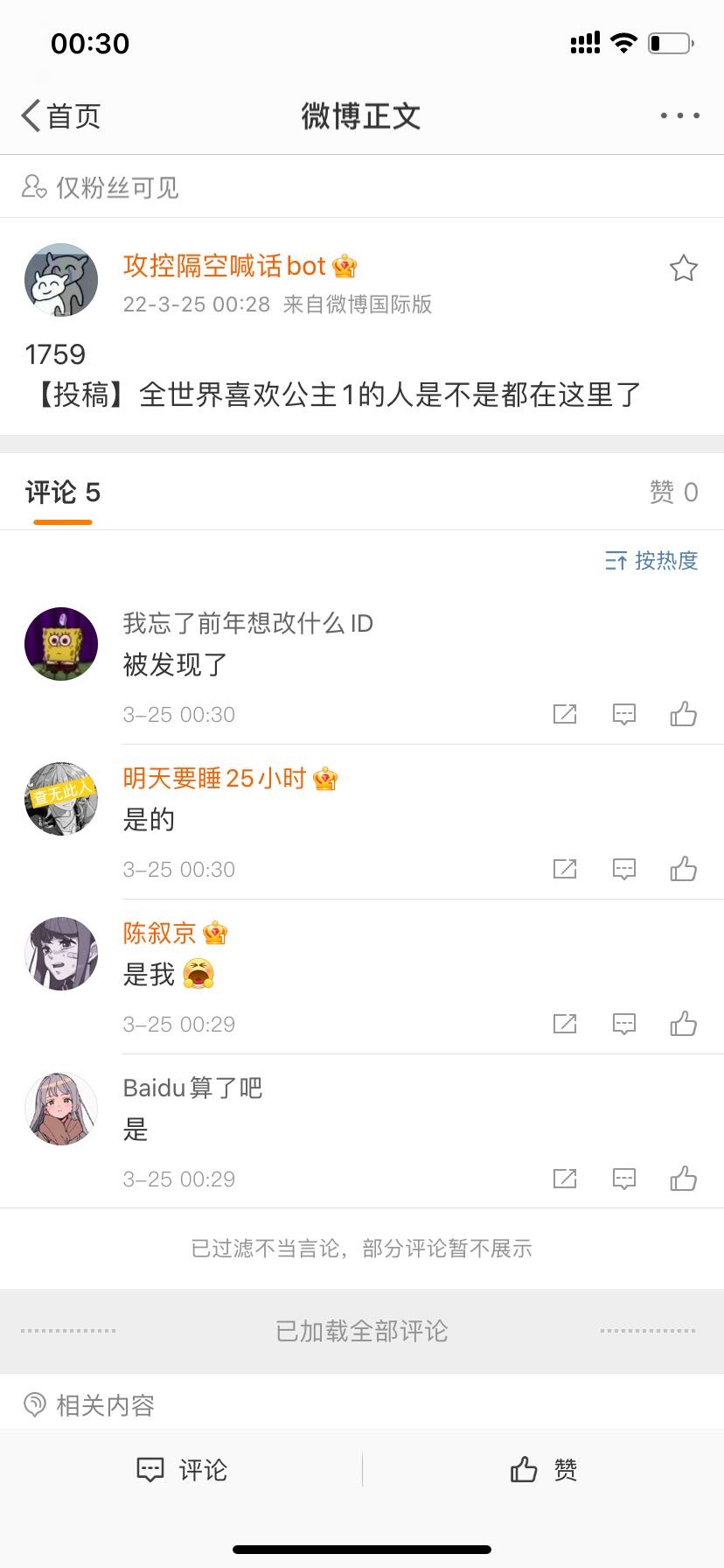Viewport: 724px width, 1568px height.
Task: Write a comment using bottom 评论 button
Action: [x=182, y=1469]
